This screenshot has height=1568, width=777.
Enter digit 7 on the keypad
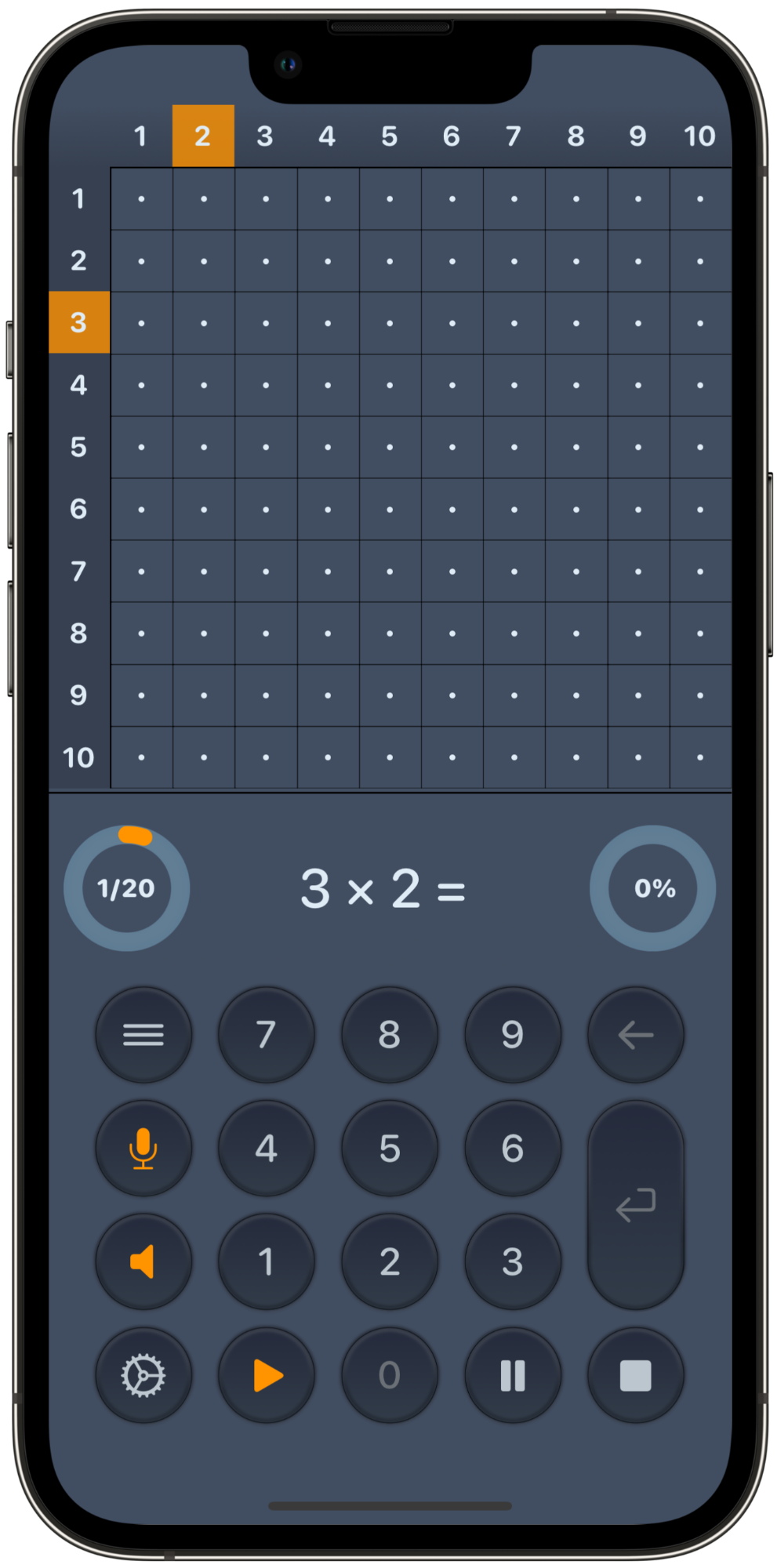[x=267, y=1035]
